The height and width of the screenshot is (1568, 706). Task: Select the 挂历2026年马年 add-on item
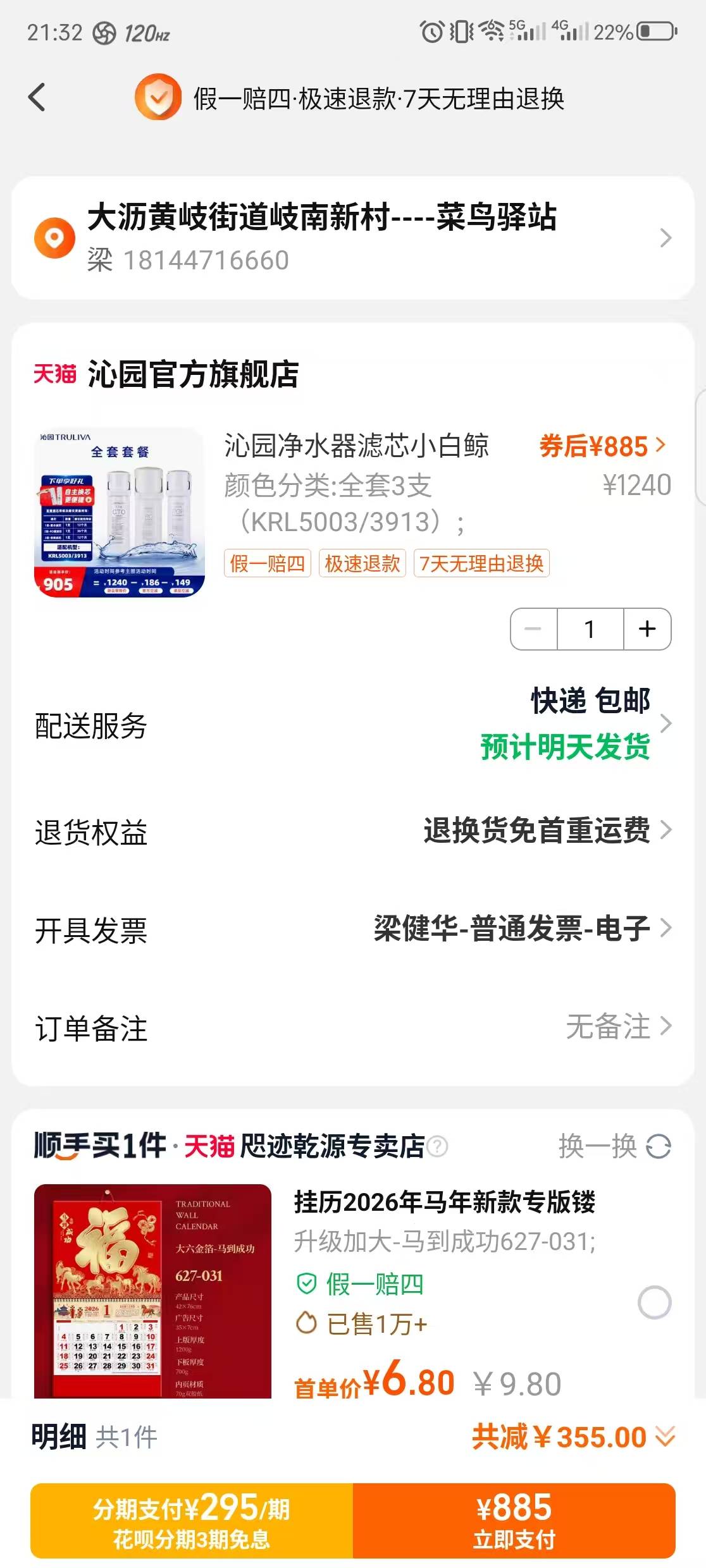654,1302
